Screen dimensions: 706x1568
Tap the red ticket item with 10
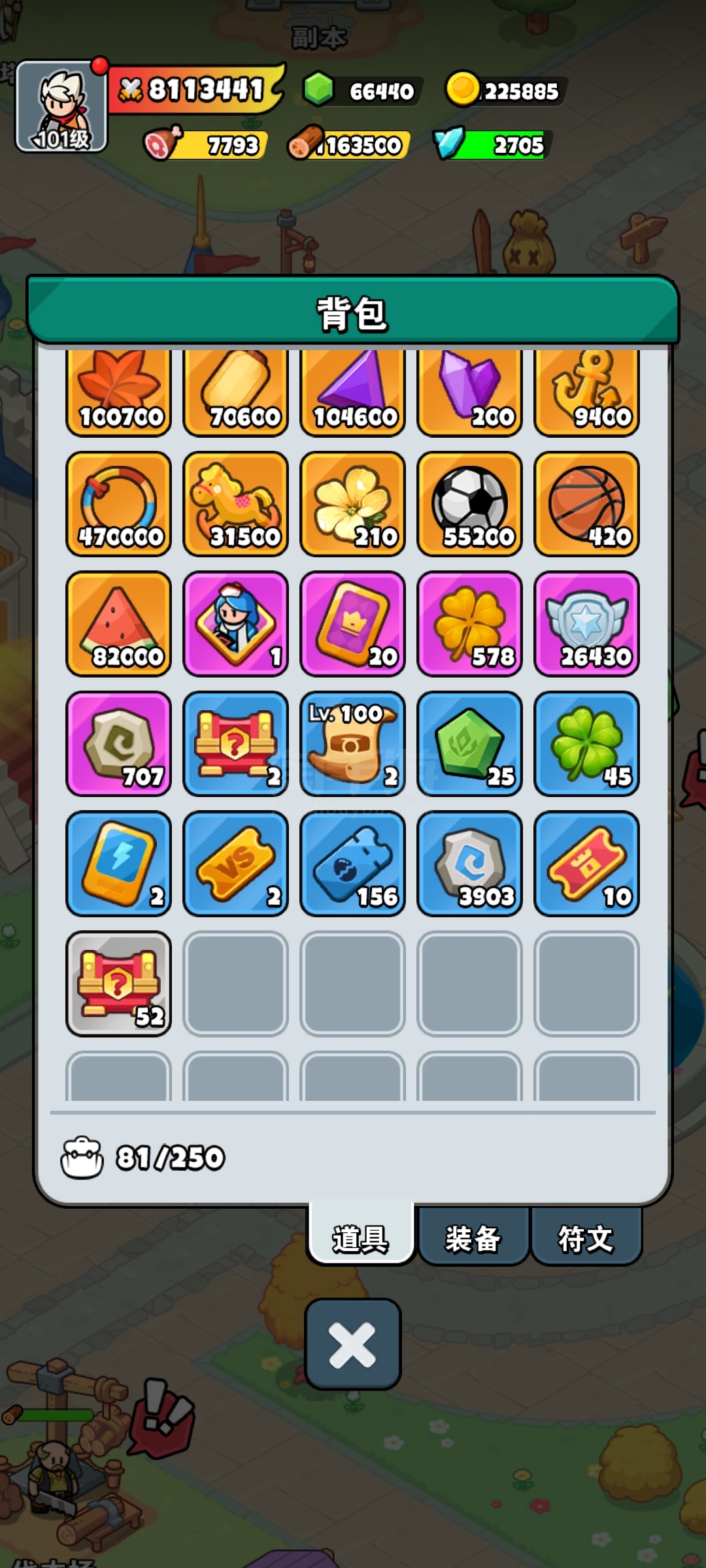point(586,863)
